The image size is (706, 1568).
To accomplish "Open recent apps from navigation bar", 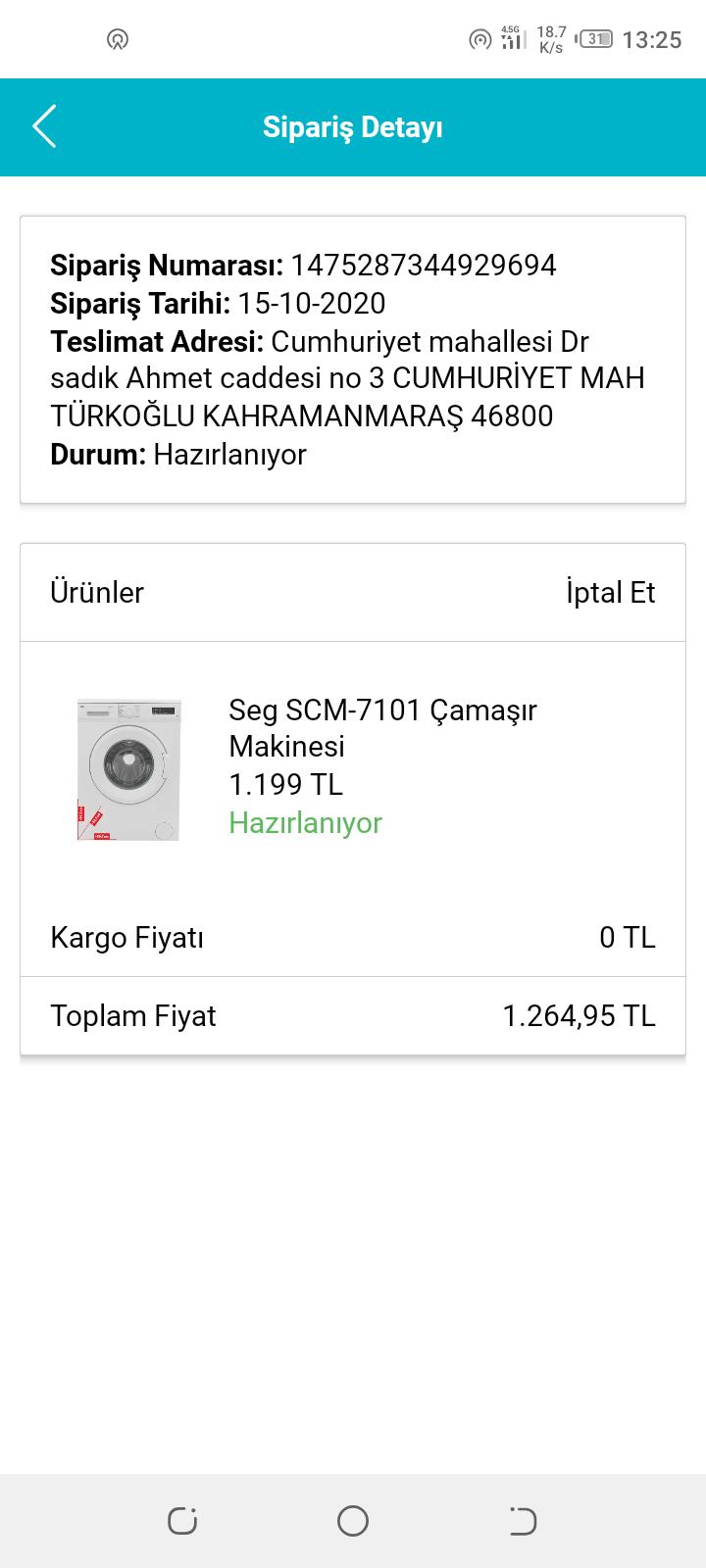I will [182, 1521].
